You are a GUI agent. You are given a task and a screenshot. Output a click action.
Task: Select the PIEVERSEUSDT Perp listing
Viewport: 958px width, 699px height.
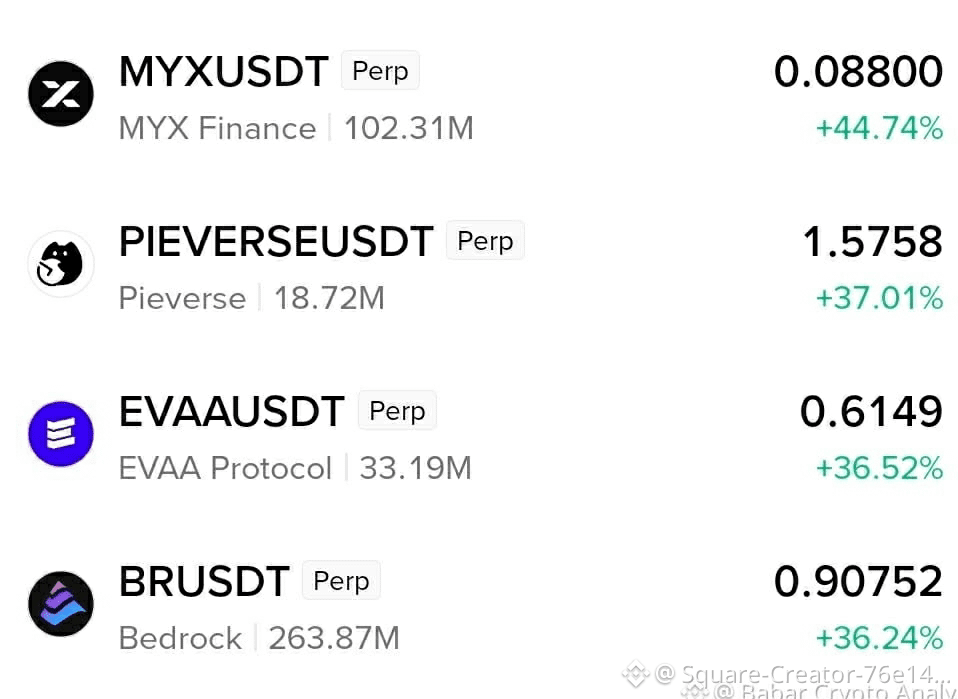pyautogui.click(x=479, y=264)
